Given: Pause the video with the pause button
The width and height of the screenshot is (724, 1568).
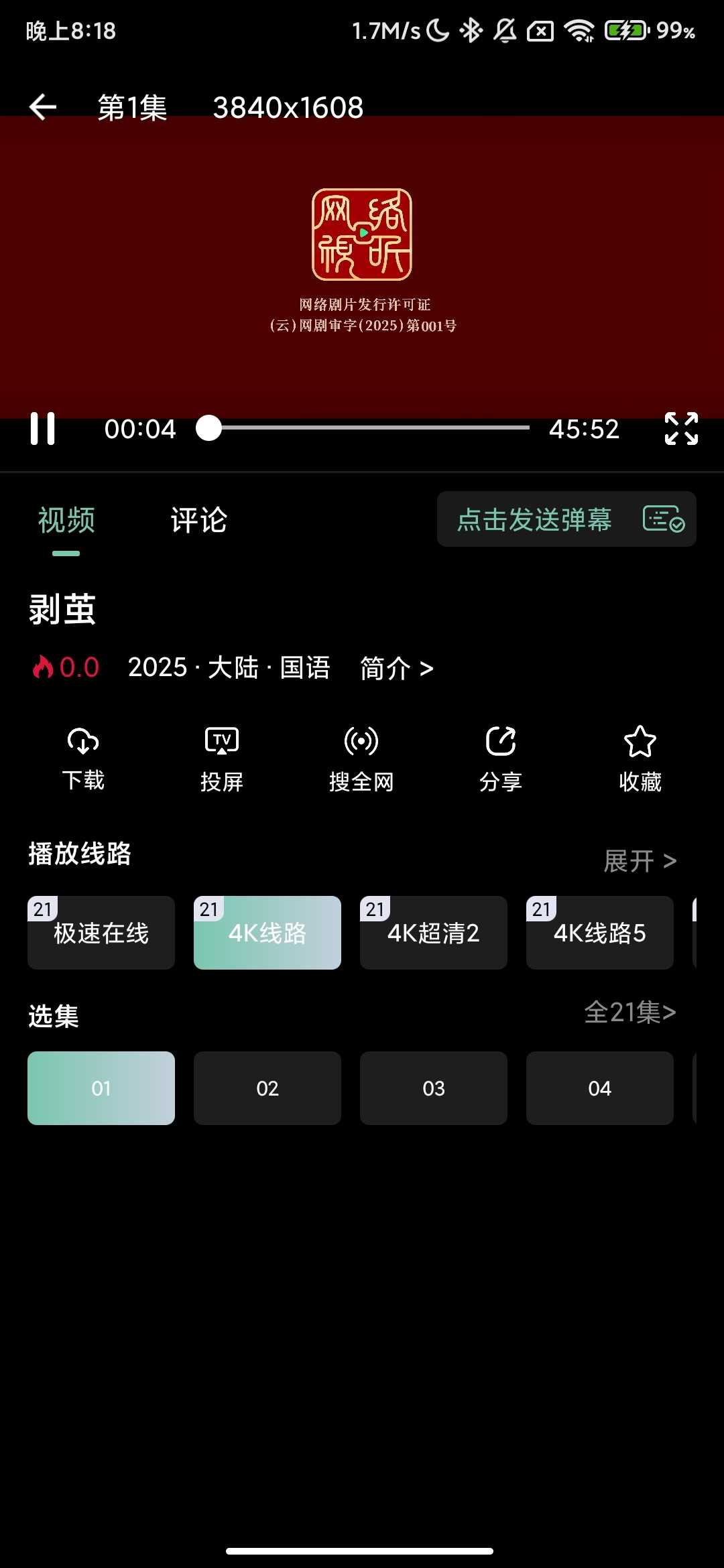Looking at the screenshot, I should (43, 429).
